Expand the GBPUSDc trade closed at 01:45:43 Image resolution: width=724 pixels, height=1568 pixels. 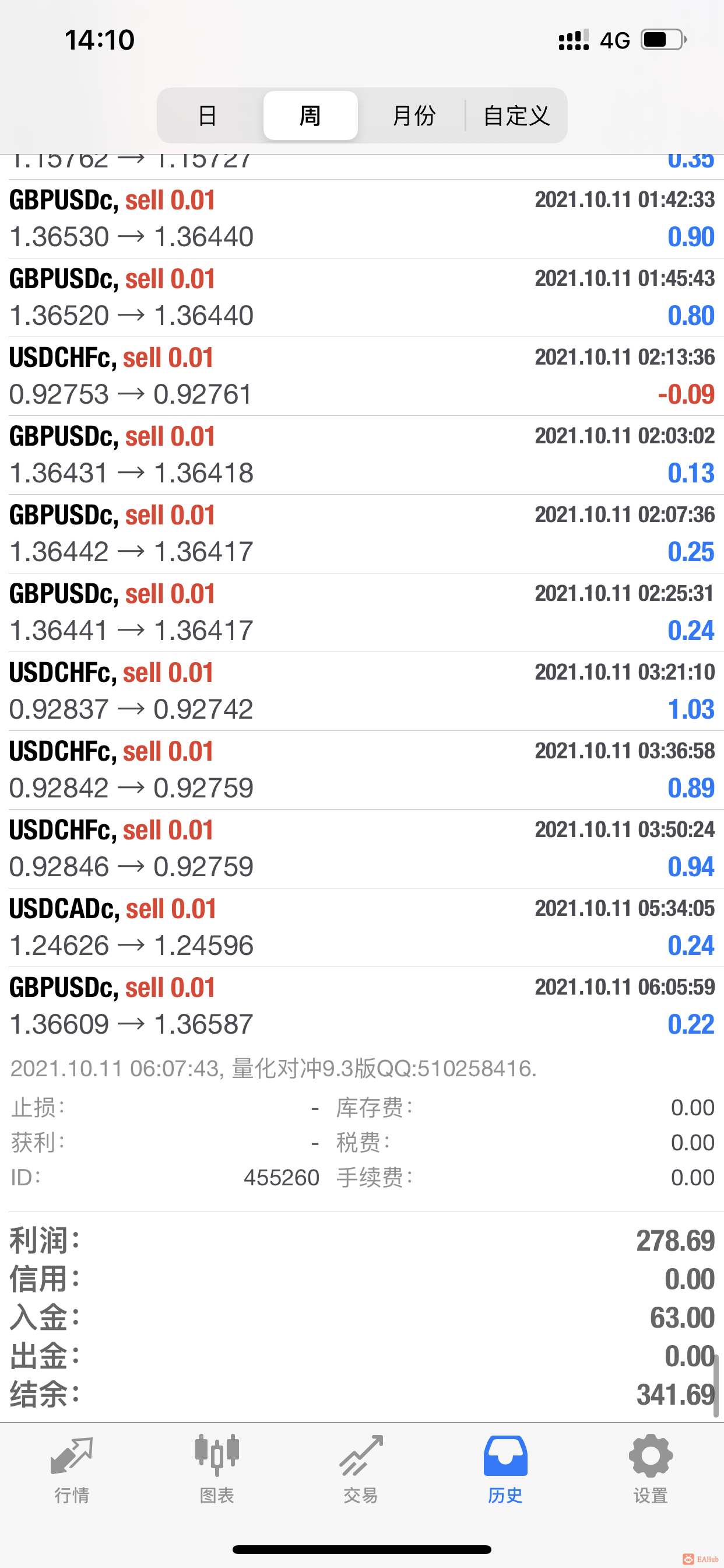click(x=361, y=297)
